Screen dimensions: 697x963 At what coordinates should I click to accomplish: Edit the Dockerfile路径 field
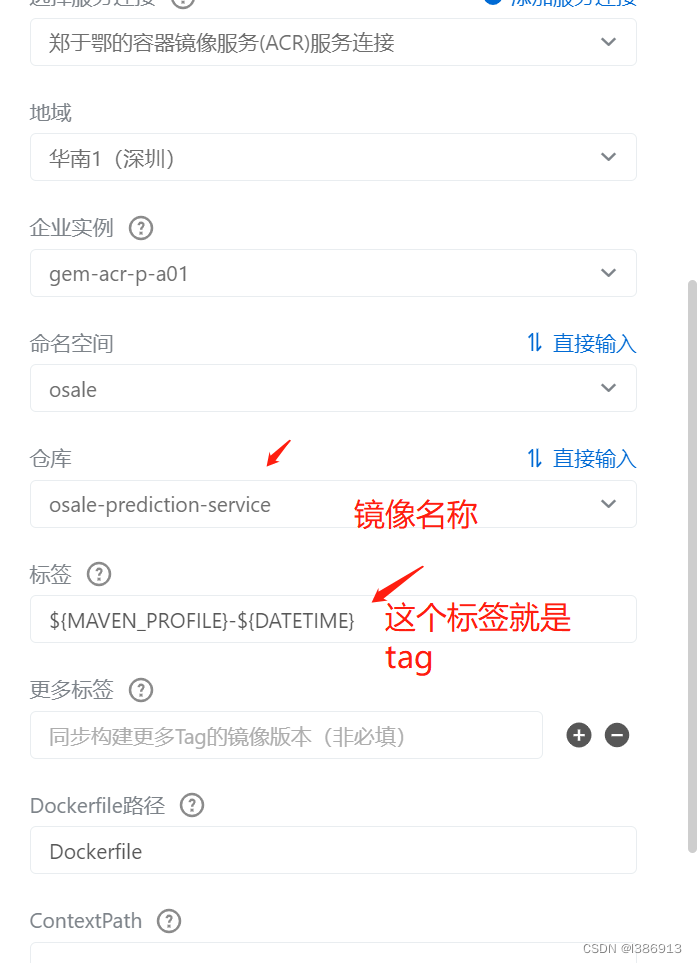pos(333,851)
